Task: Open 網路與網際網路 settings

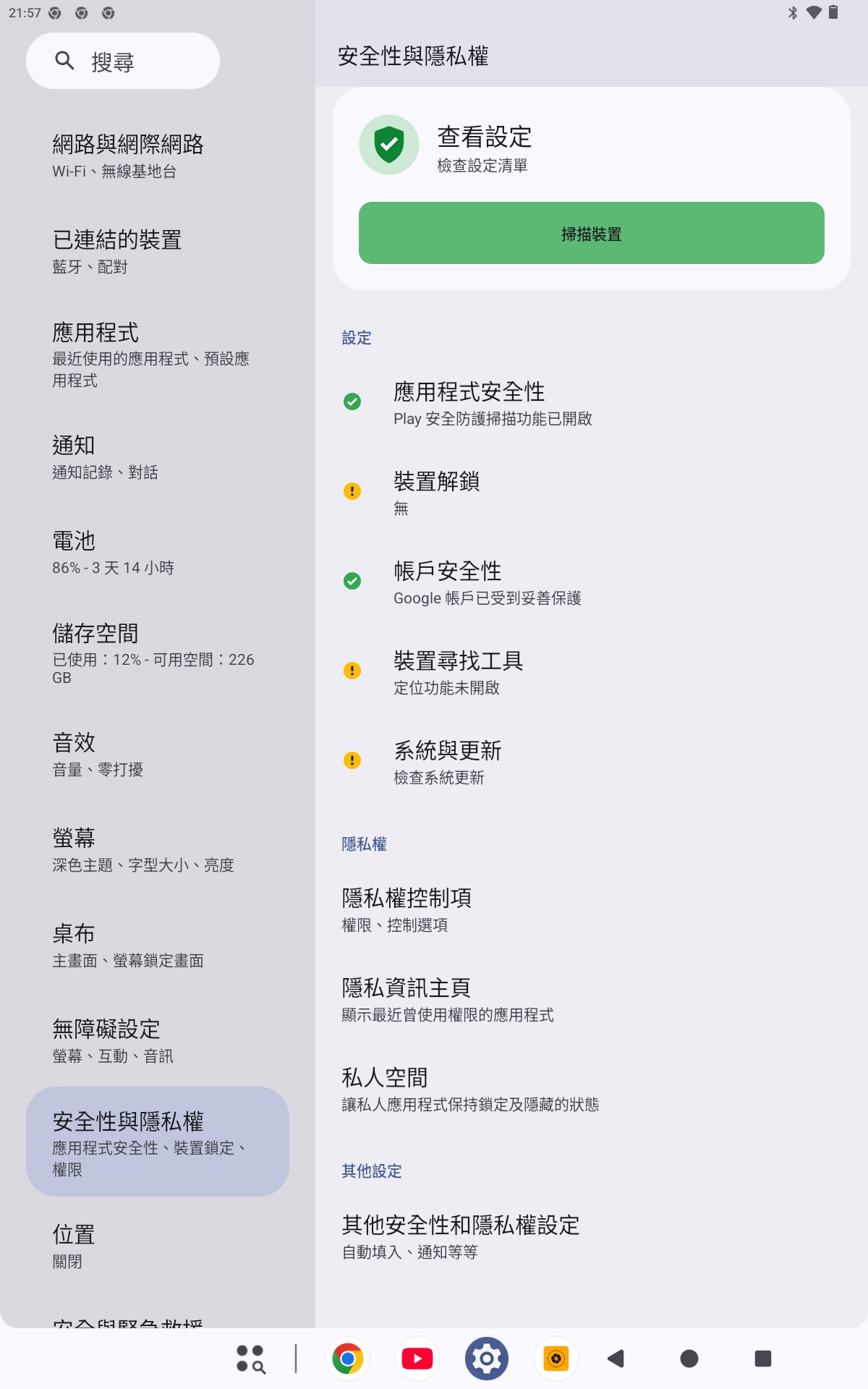Action: [128, 156]
